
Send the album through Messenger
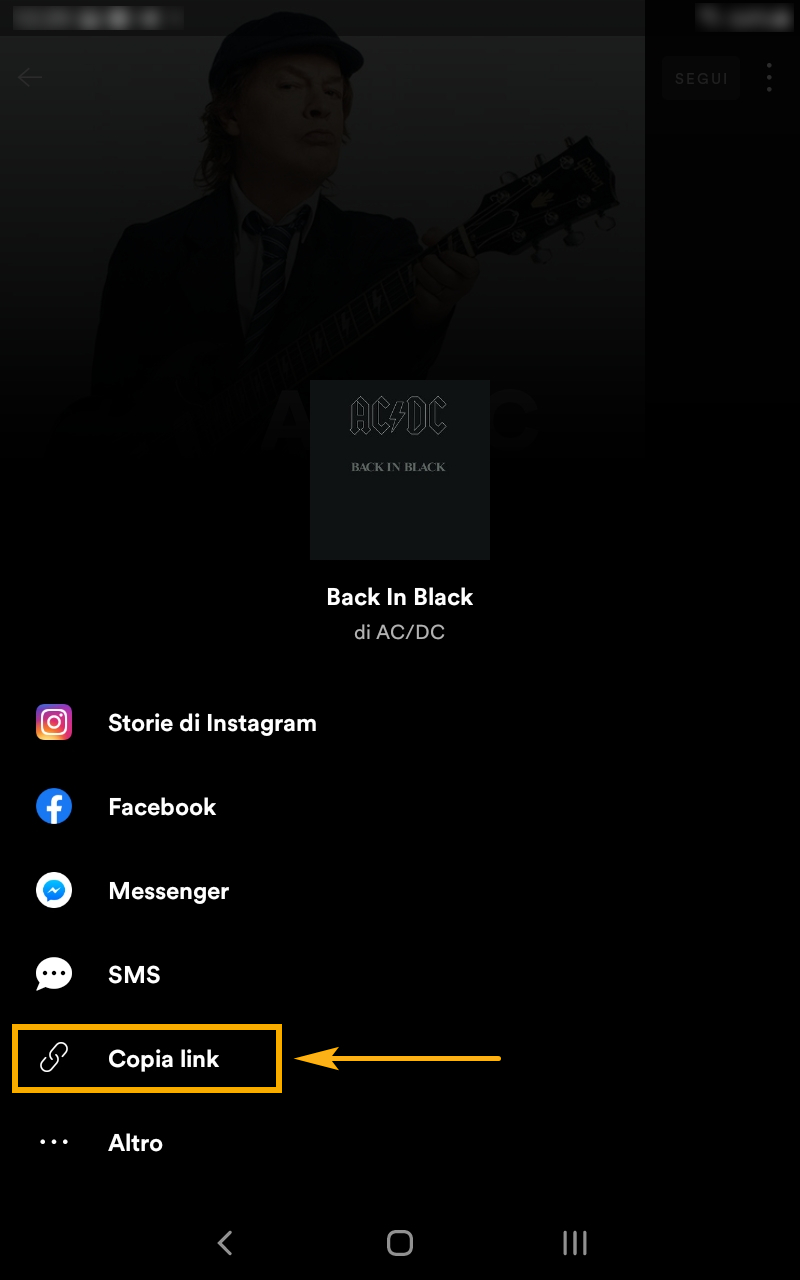pos(400,891)
